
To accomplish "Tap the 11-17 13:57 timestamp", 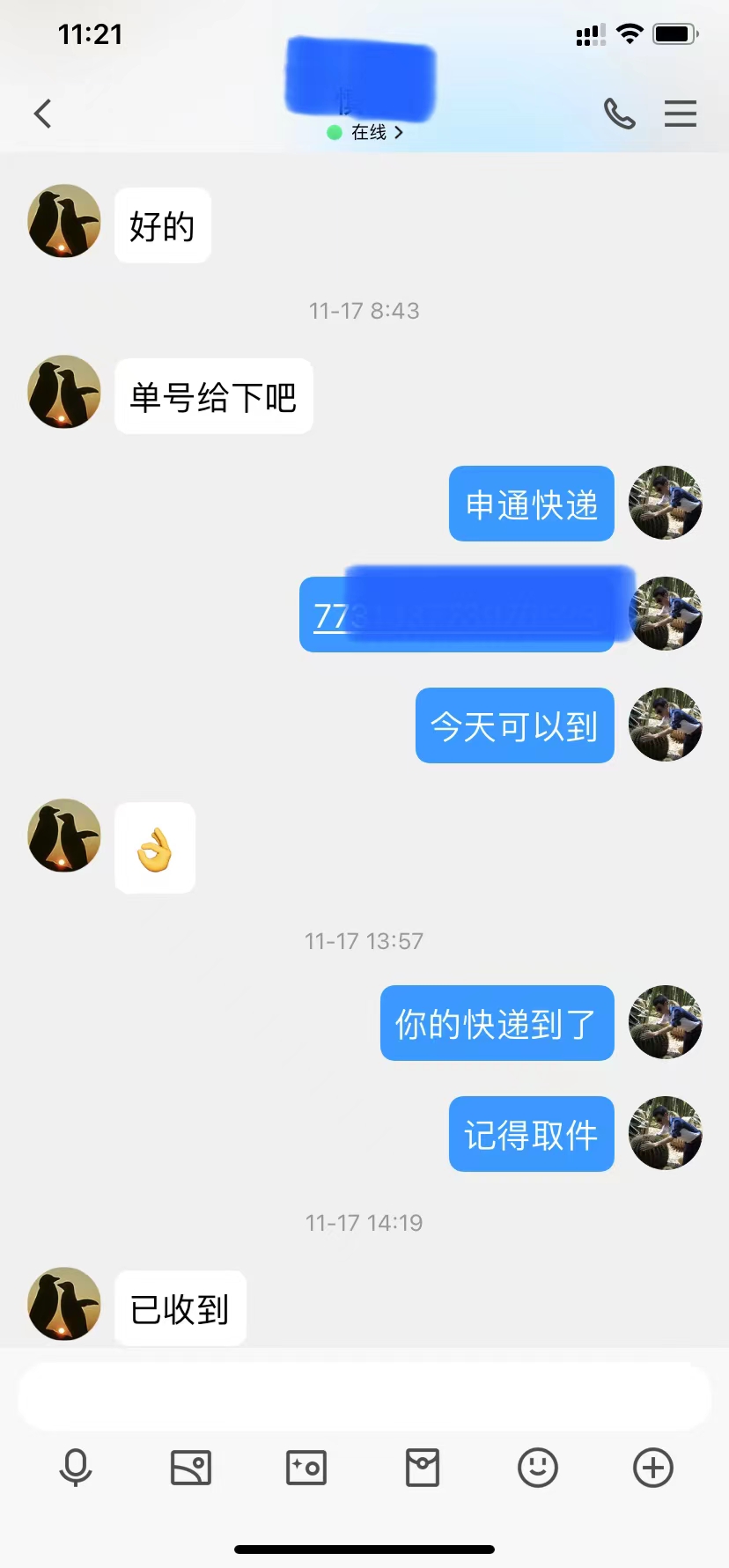I will pos(364,940).
